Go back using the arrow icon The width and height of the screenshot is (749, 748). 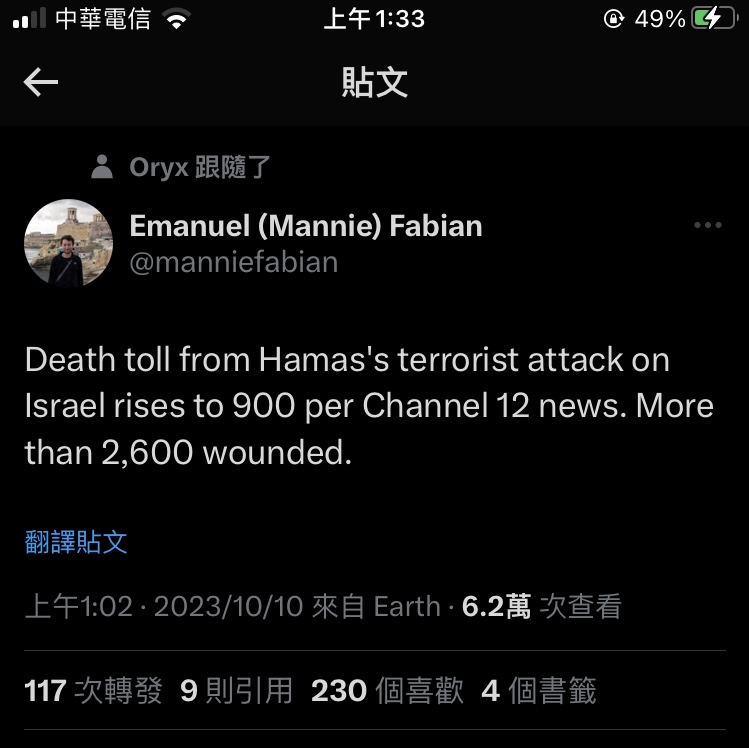point(41,83)
